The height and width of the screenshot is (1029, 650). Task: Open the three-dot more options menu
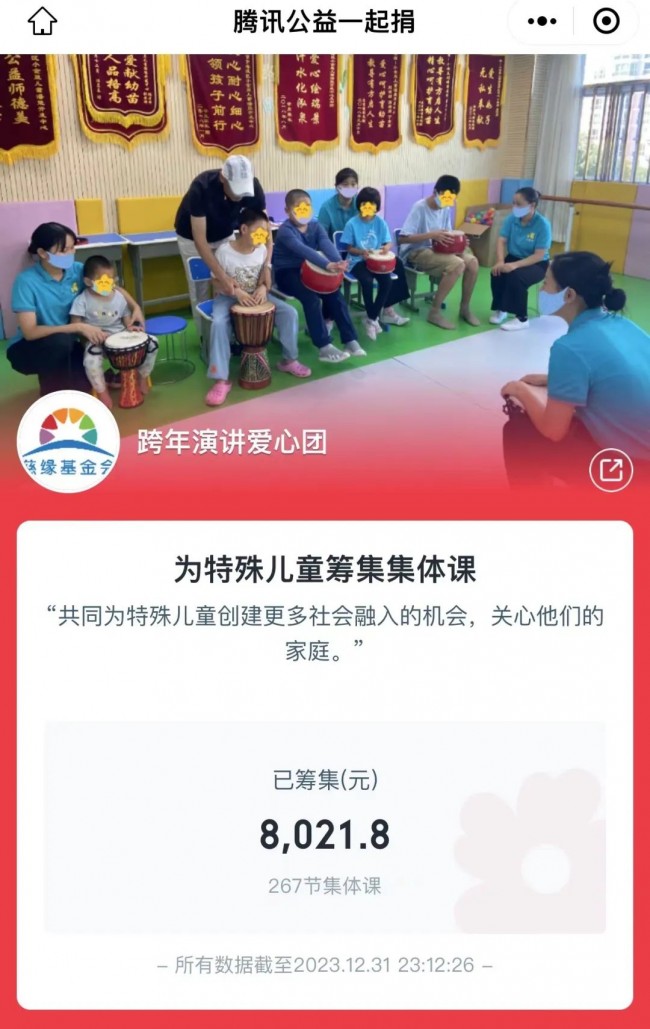(x=542, y=21)
